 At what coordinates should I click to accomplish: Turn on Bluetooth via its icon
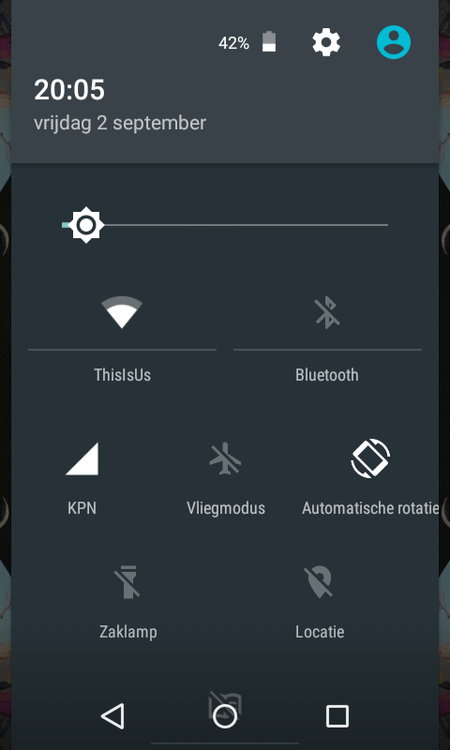(x=327, y=312)
